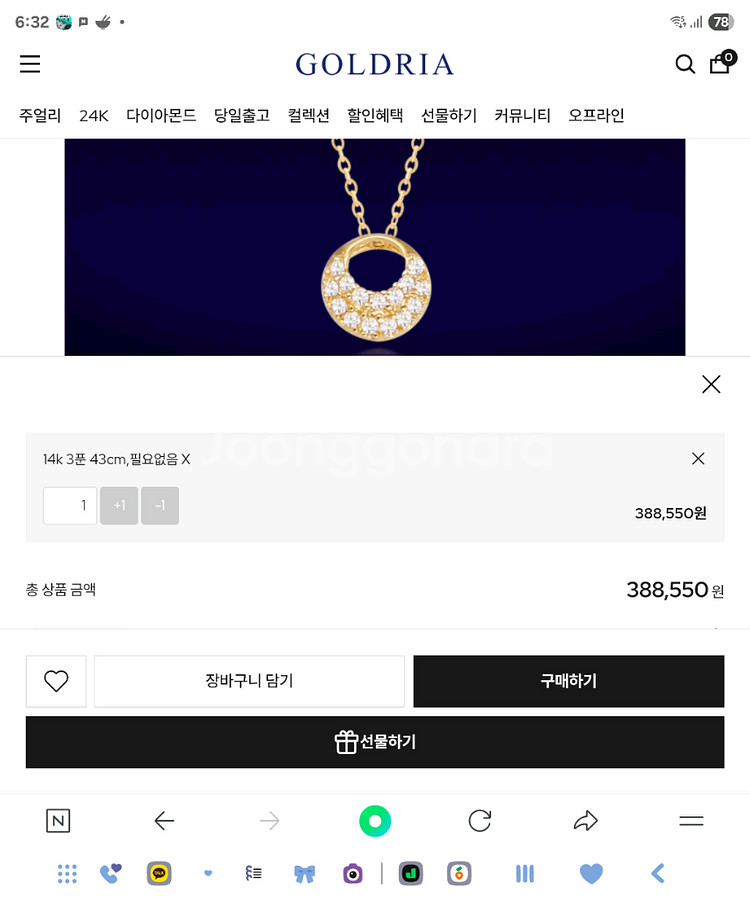Tap the quantity input field
This screenshot has width=750, height=900.
[70, 506]
